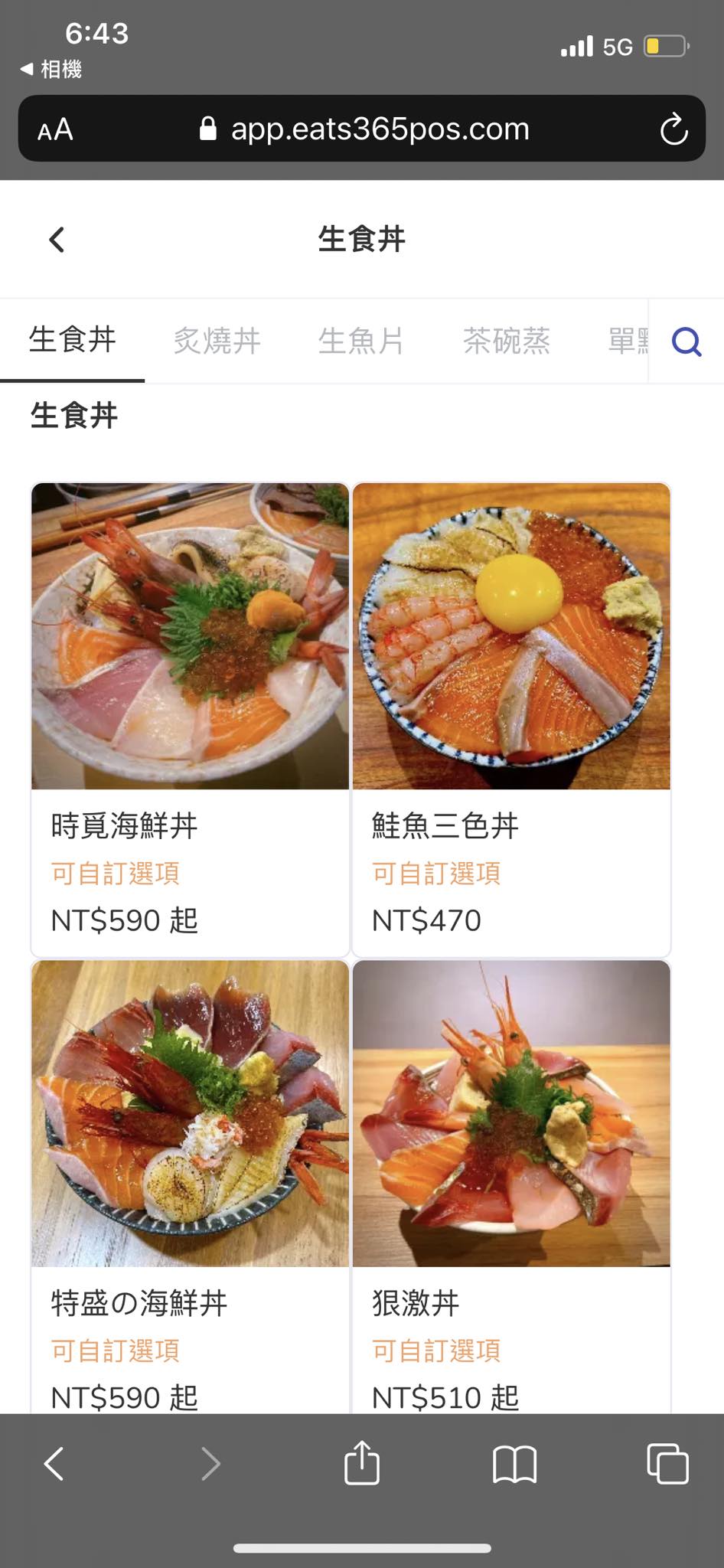The height and width of the screenshot is (1568, 724).
Task: Select the 生食丼 category tab
Action: (73, 340)
